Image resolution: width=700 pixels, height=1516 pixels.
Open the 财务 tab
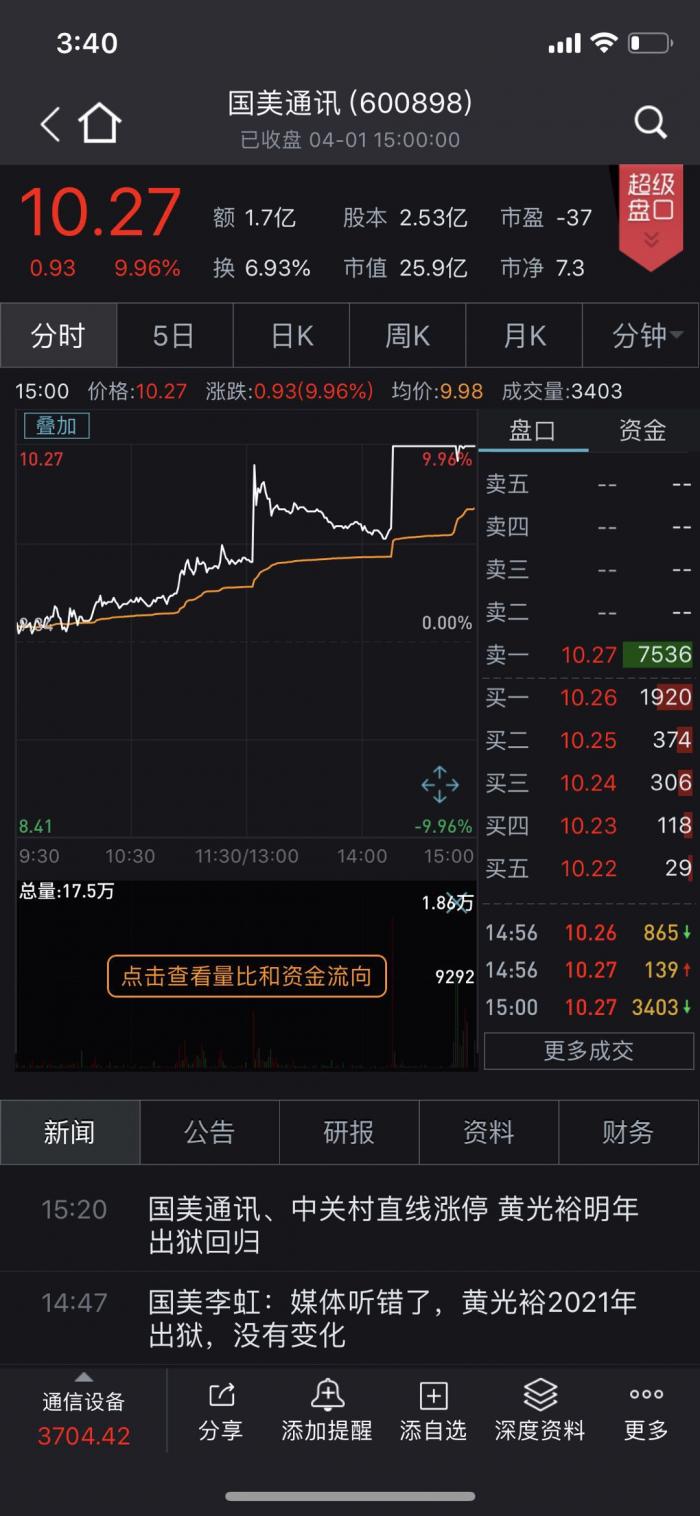pyautogui.click(x=628, y=1132)
